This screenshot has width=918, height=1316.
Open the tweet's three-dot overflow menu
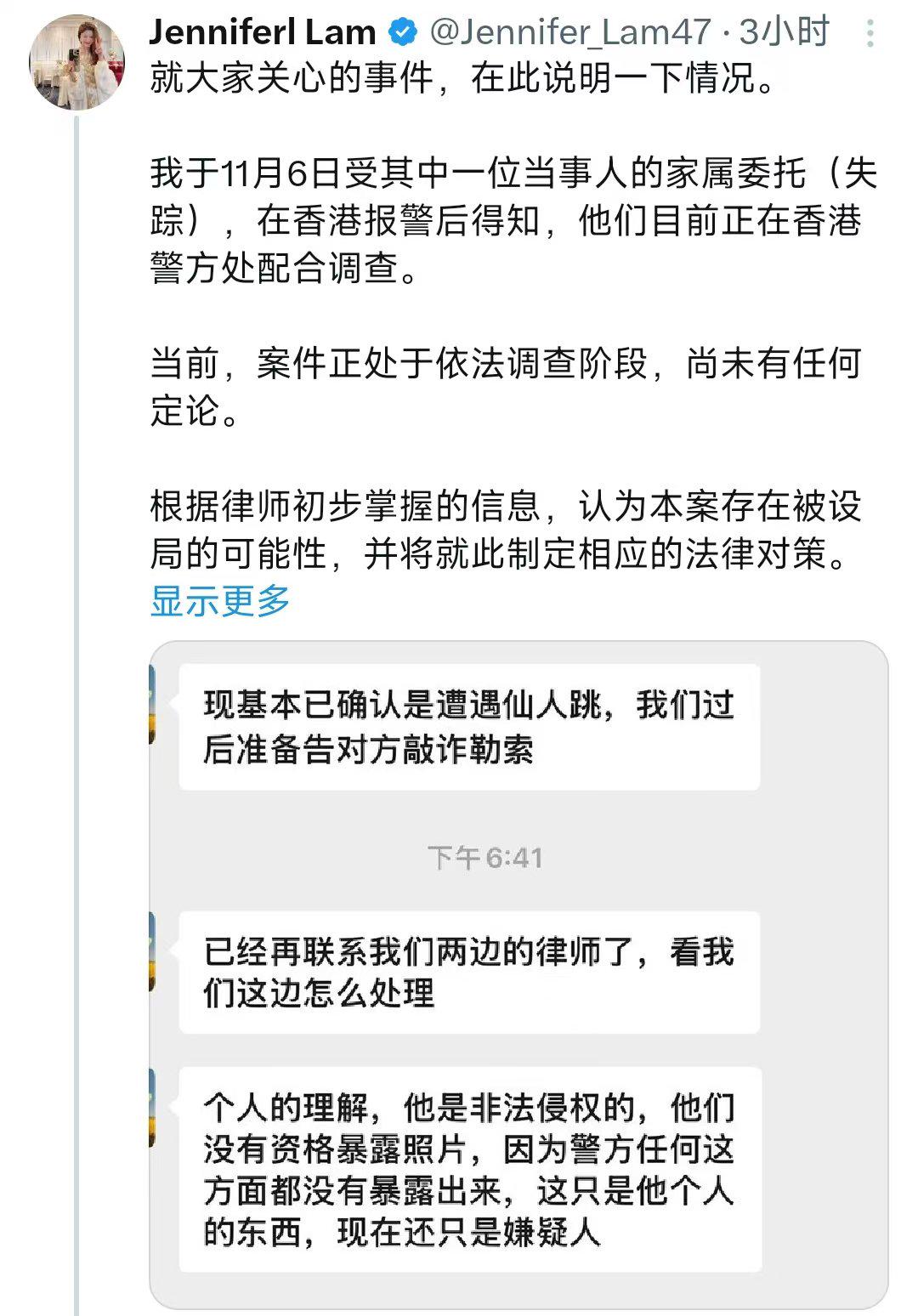point(870,33)
